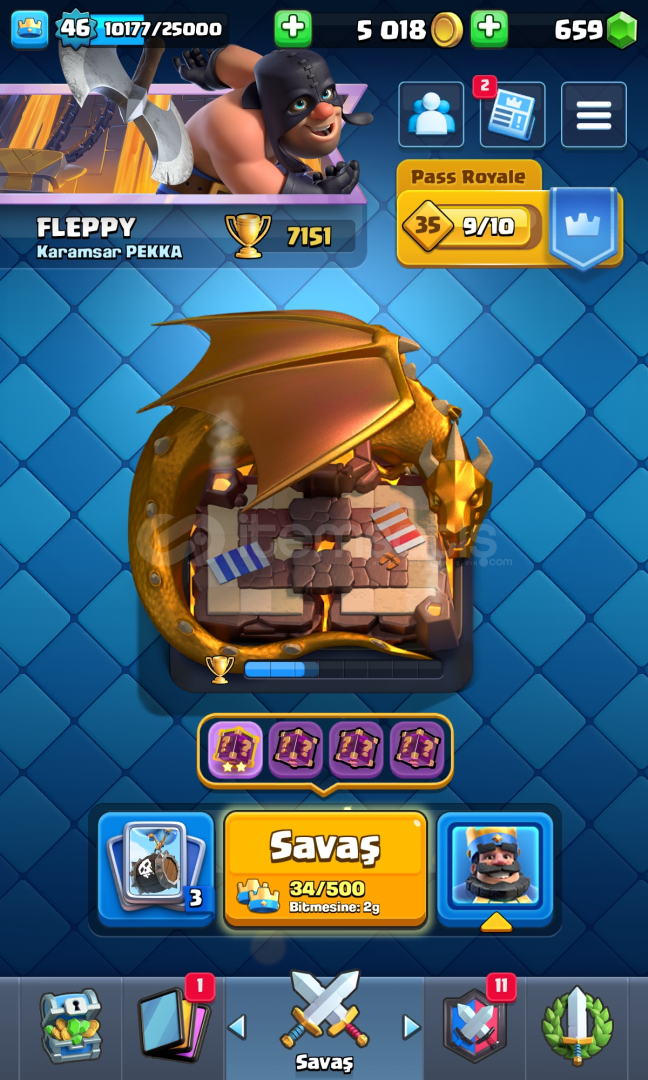Buy gems with the plus button
Screen dimensions: 648x1080
coord(489,29)
